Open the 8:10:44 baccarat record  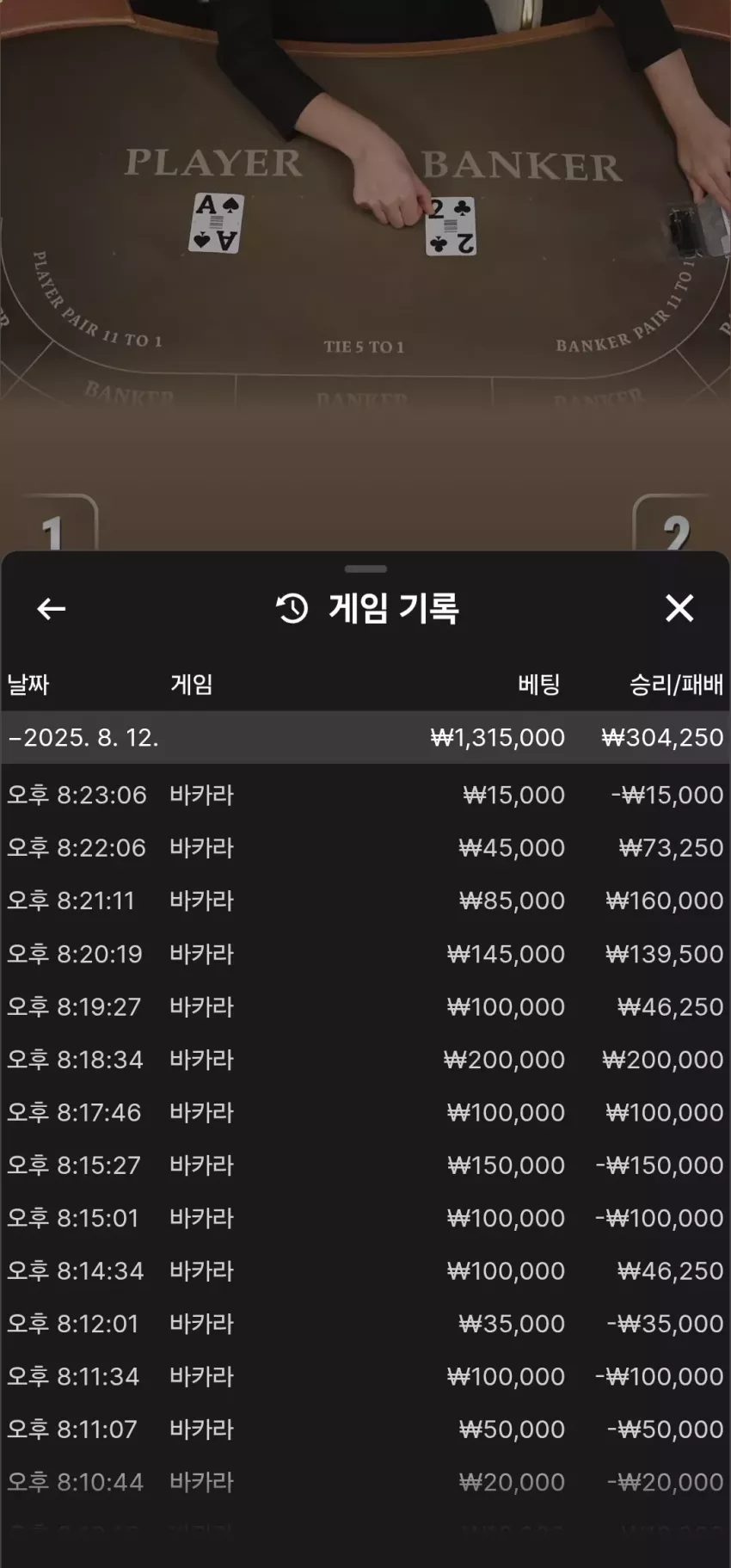(365, 1483)
